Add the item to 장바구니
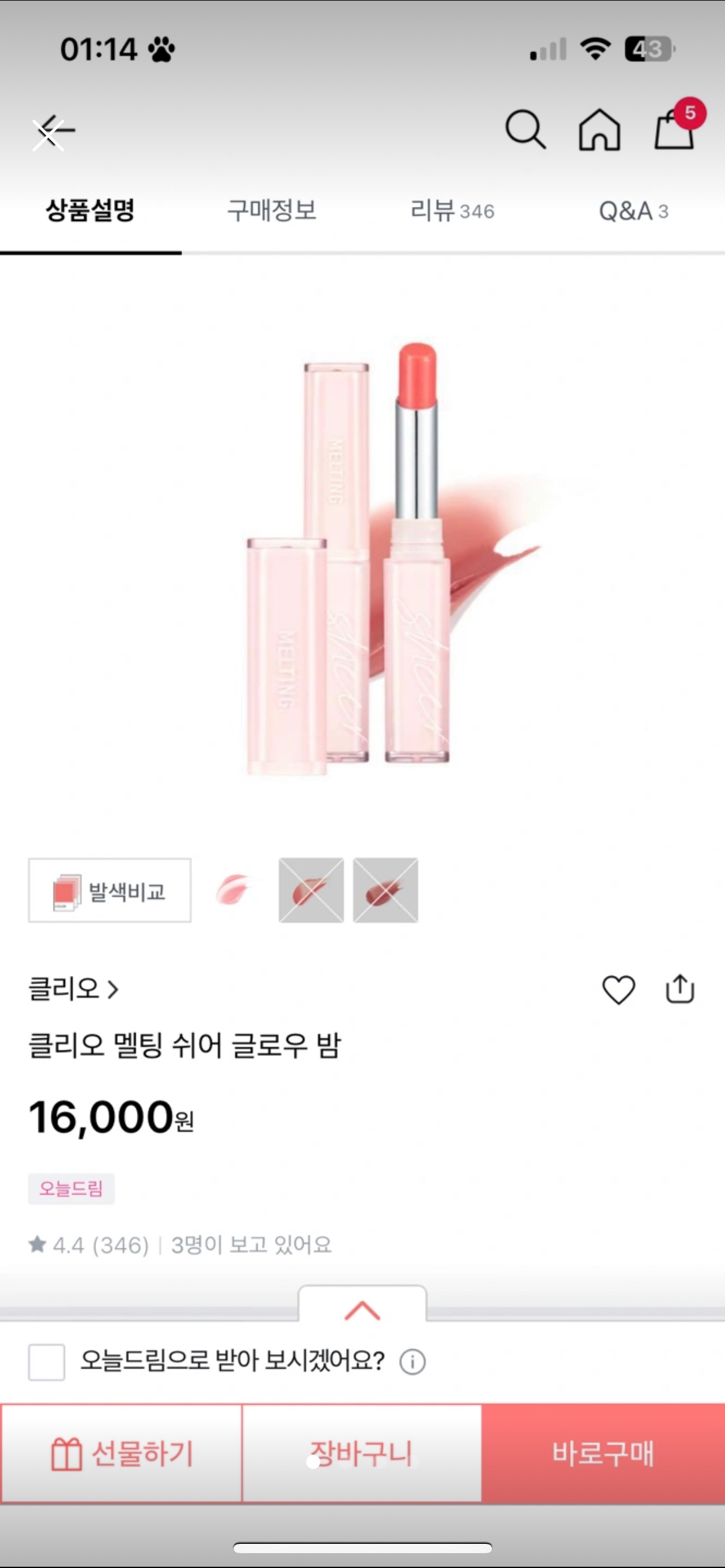 pyautogui.click(x=362, y=1453)
